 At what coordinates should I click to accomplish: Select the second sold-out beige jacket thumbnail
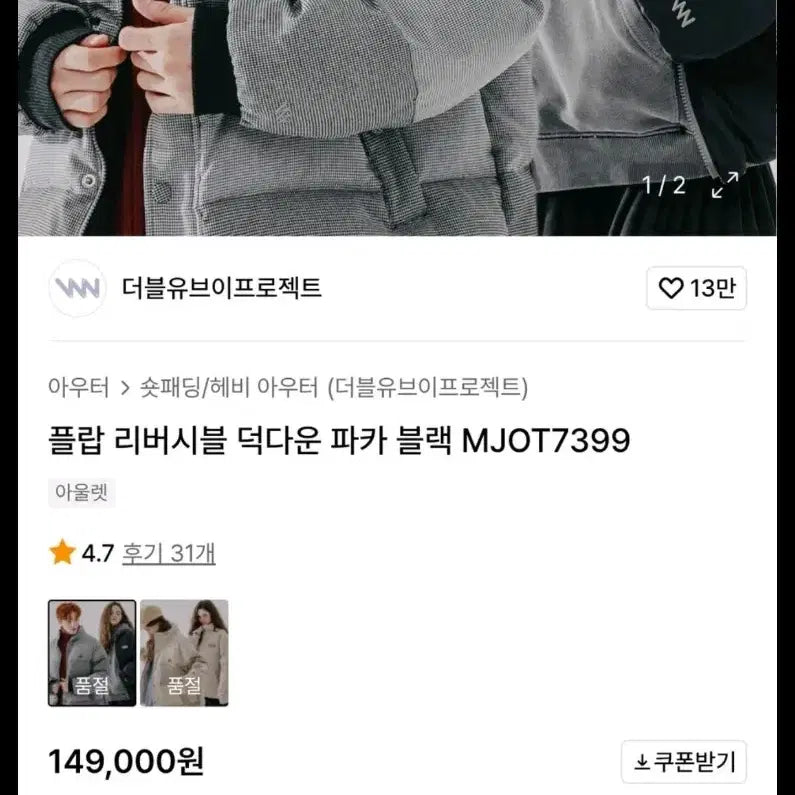click(x=184, y=652)
